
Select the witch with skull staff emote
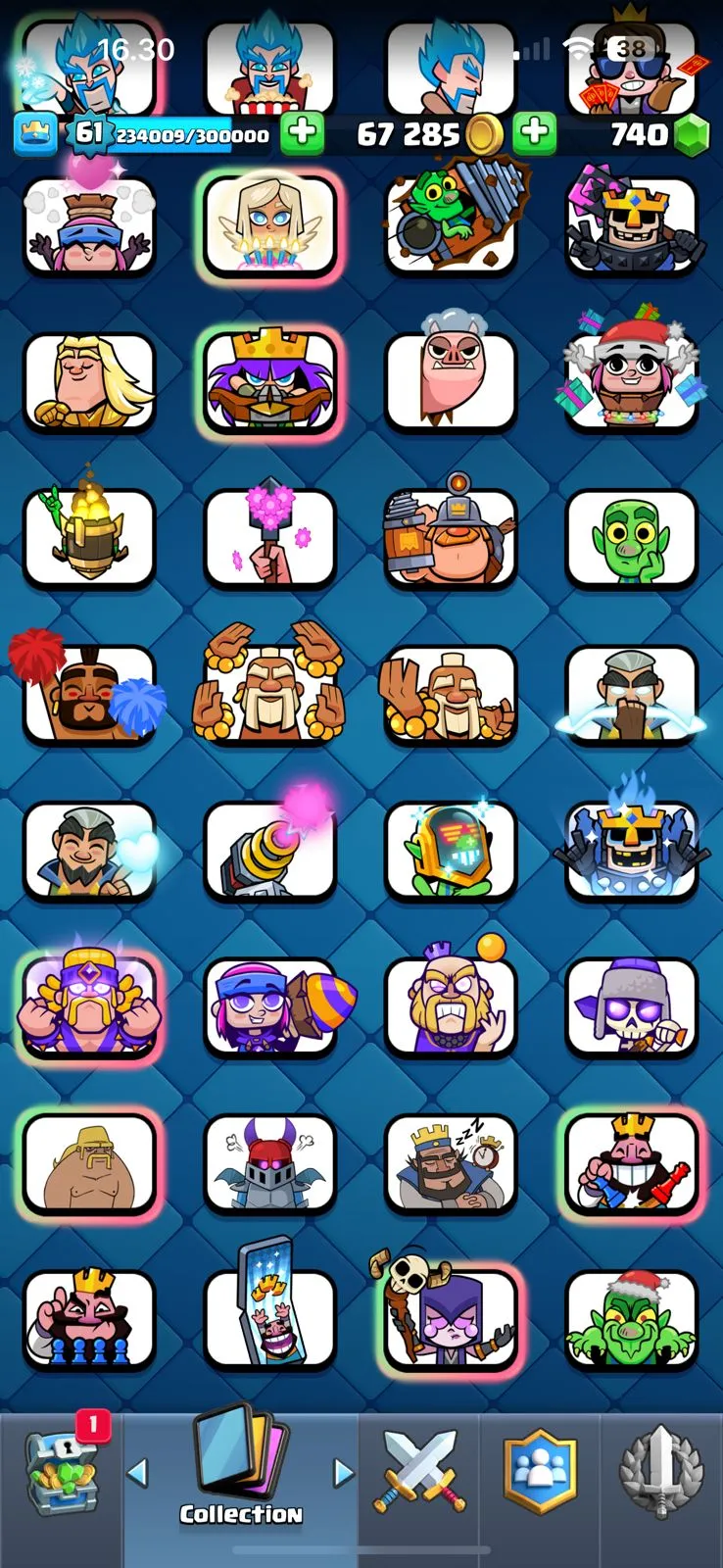[x=451, y=1318]
